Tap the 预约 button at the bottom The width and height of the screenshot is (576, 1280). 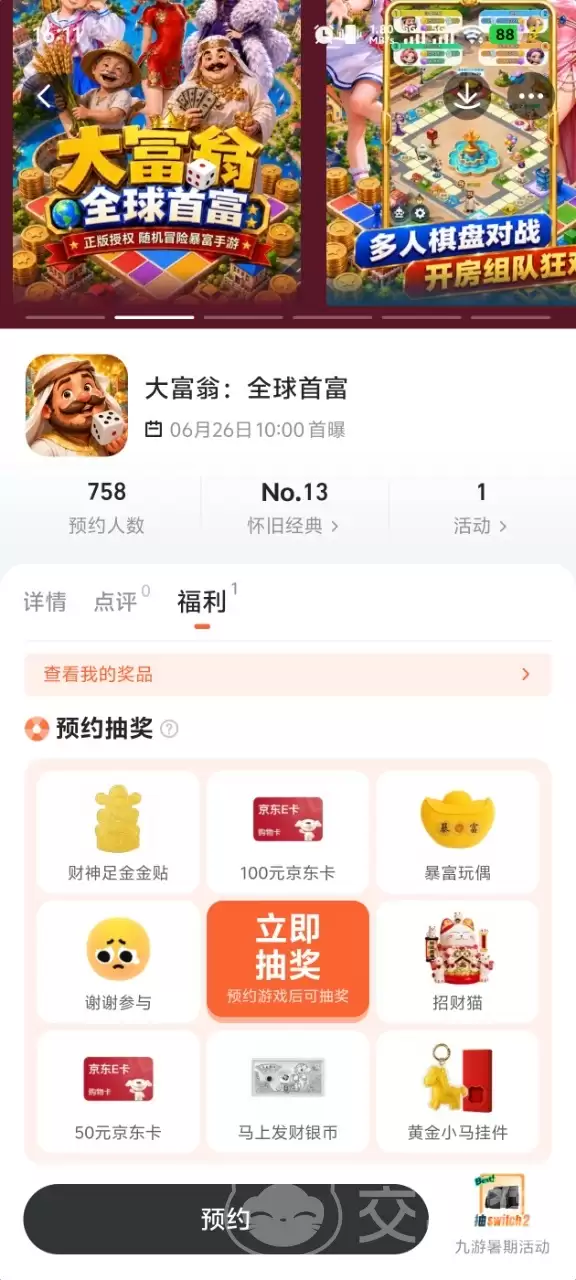[226, 1219]
